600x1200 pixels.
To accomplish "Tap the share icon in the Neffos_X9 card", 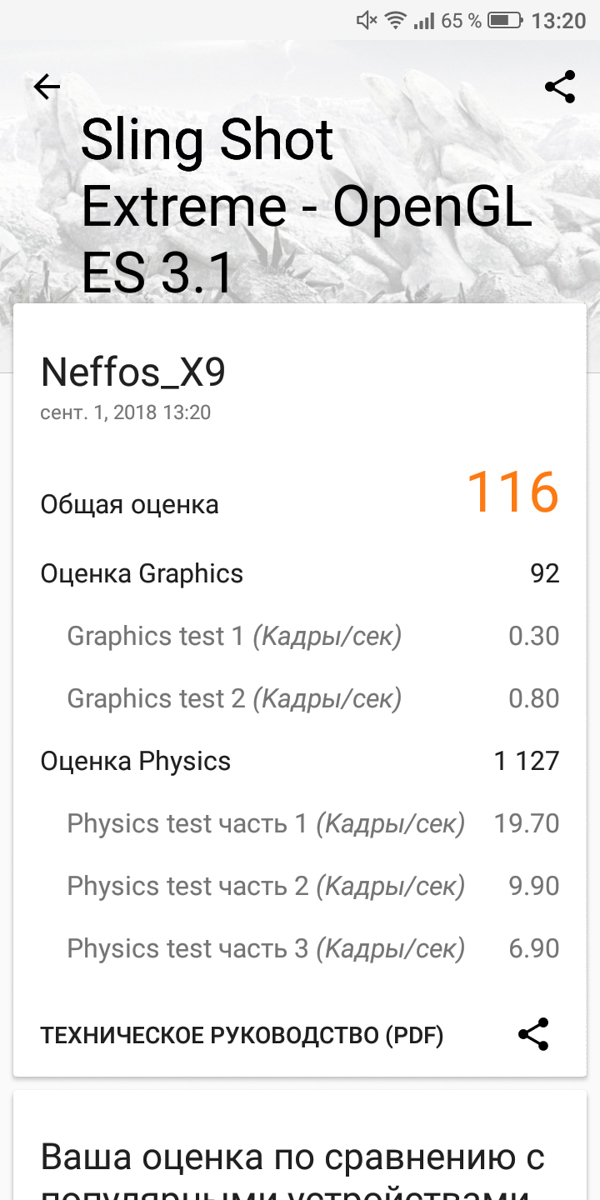I will pos(534,1035).
